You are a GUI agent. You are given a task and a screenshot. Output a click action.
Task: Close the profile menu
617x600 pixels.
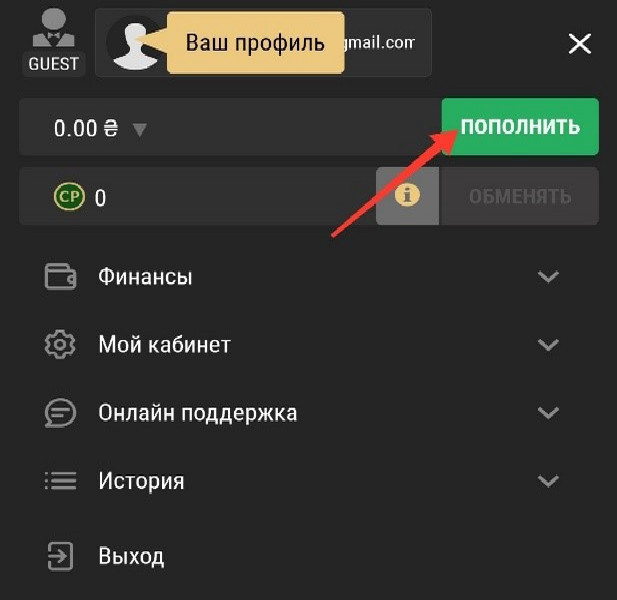click(x=579, y=43)
